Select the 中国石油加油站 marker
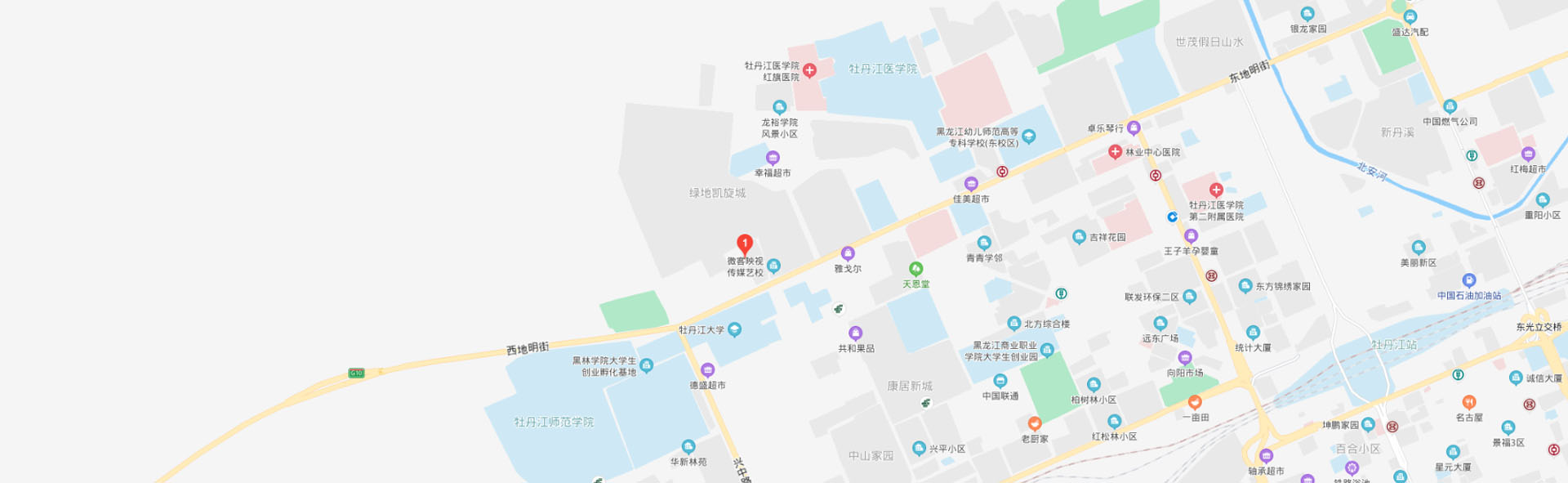This screenshot has width=1568, height=483. (x=1468, y=280)
